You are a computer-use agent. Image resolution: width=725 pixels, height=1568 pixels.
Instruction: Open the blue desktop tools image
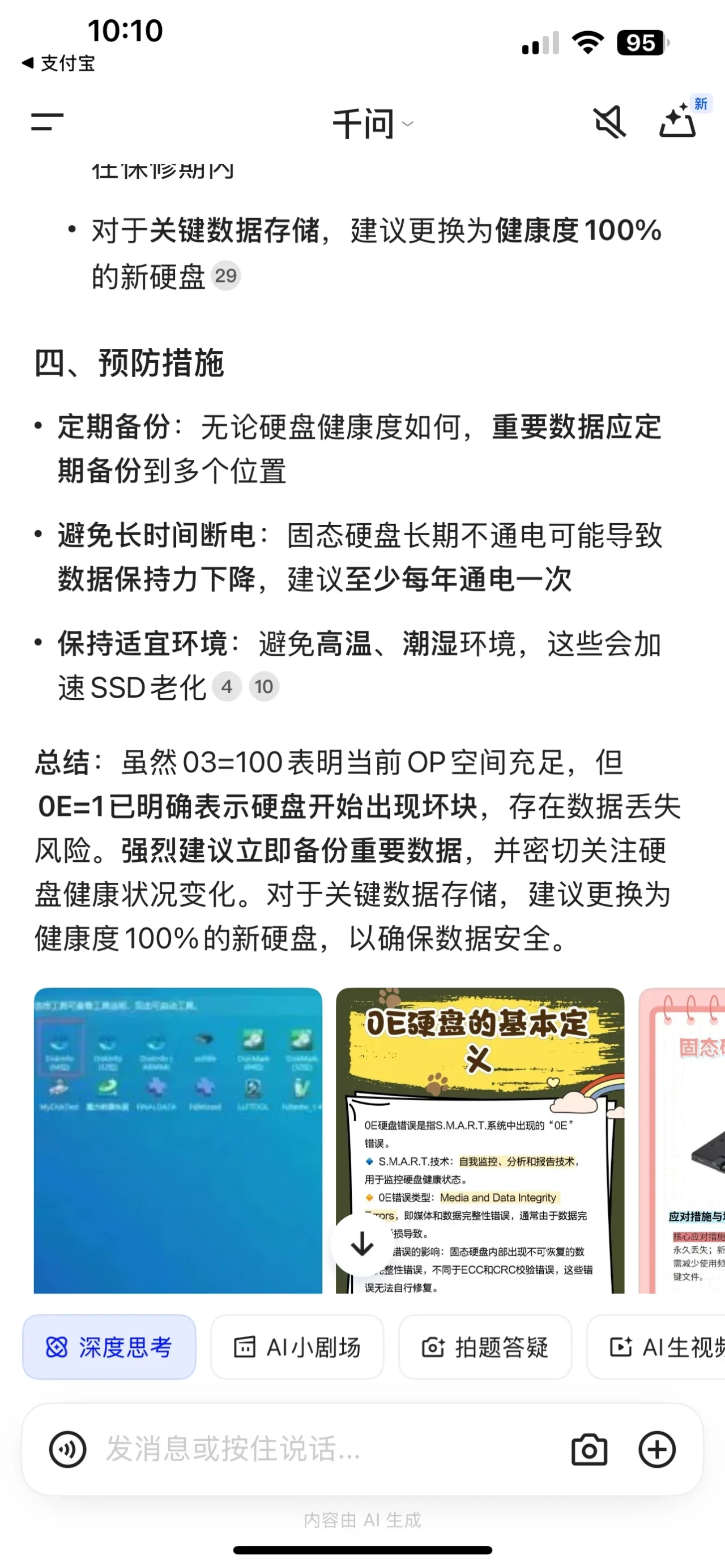178,1139
